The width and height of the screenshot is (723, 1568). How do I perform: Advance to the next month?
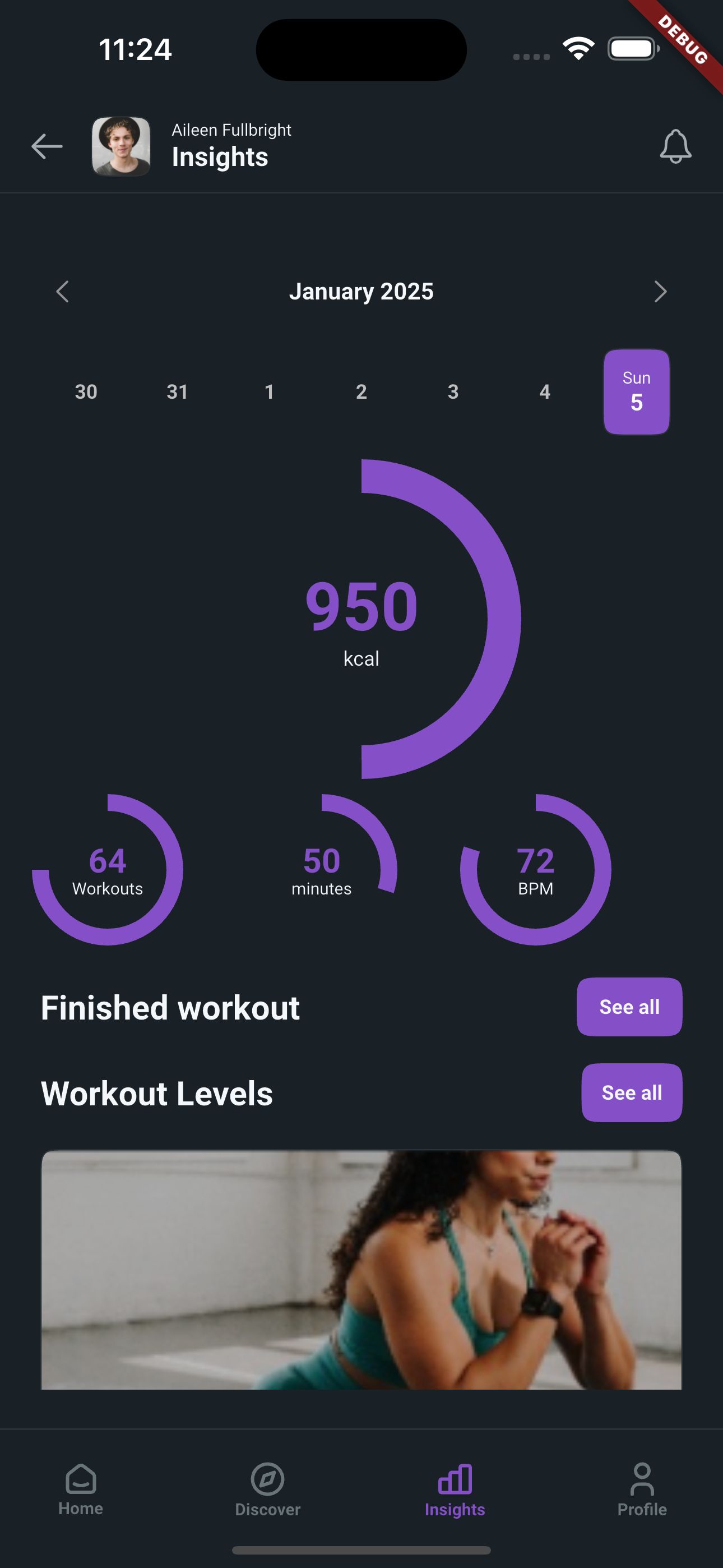click(660, 292)
